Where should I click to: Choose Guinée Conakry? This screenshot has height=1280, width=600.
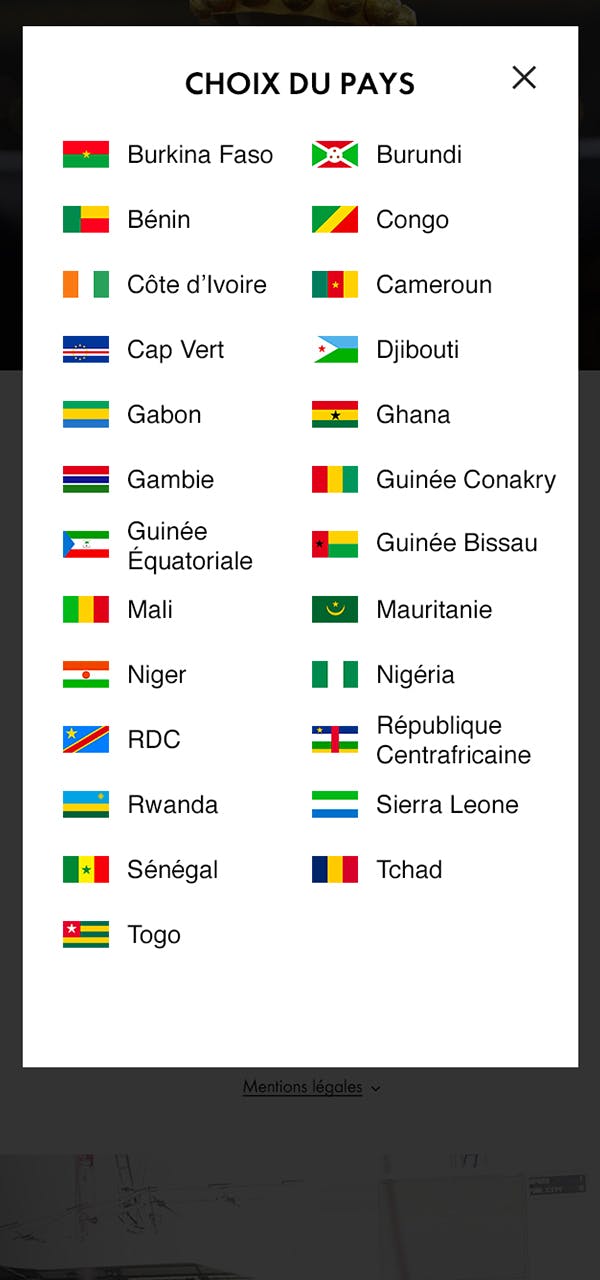465,480
